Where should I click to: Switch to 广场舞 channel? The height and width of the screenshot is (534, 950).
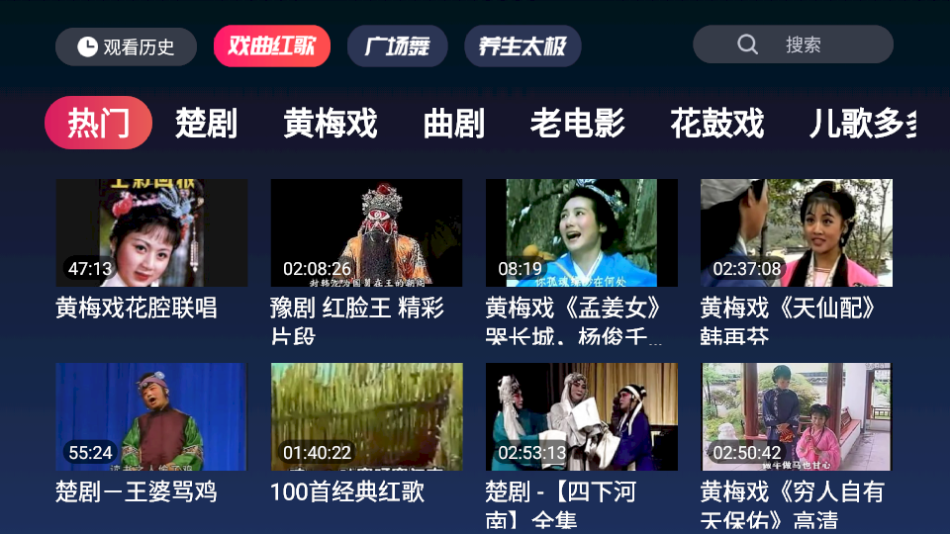click(x=397, y=46)
